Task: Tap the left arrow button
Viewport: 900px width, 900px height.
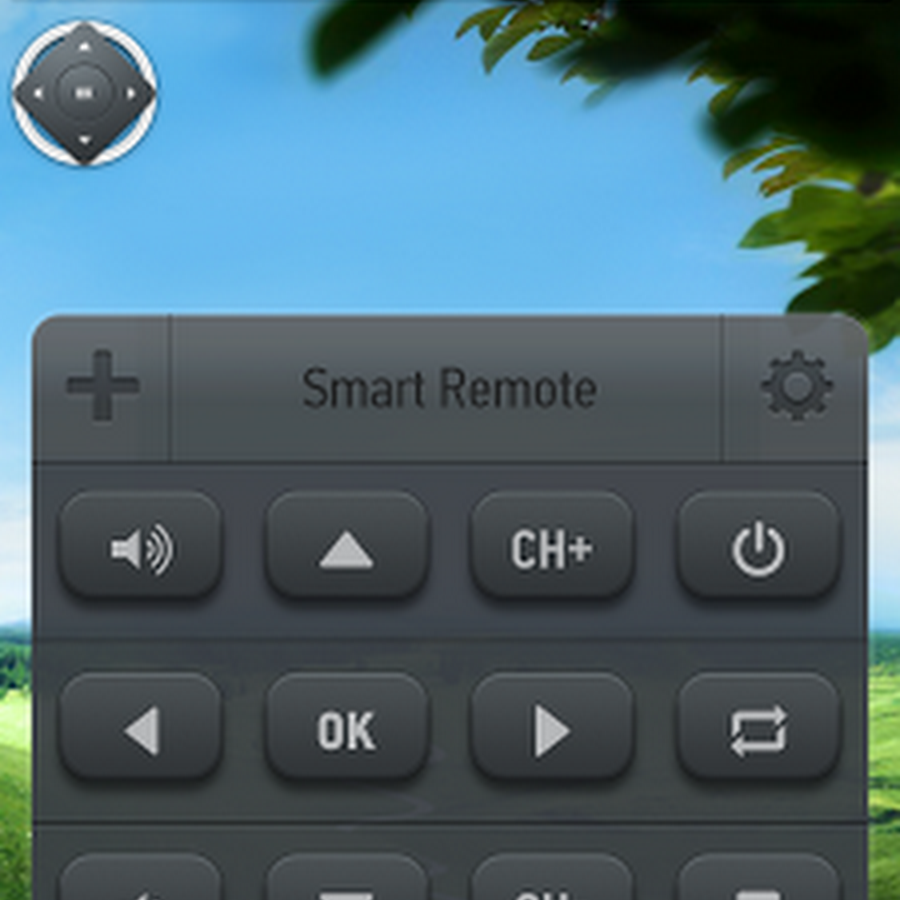Action: click(x=141, y=729)
